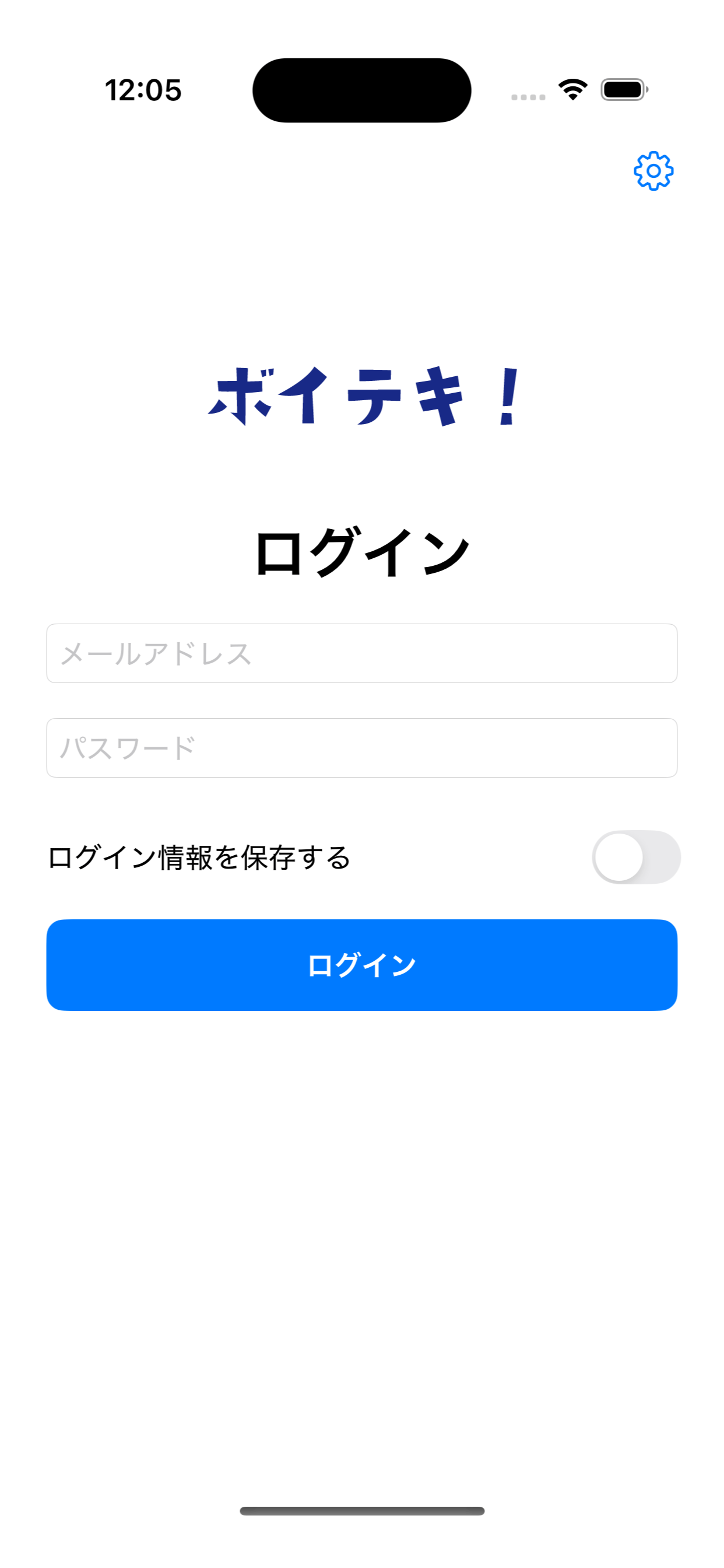Tap the blue ログイン button

coord(361,965)
